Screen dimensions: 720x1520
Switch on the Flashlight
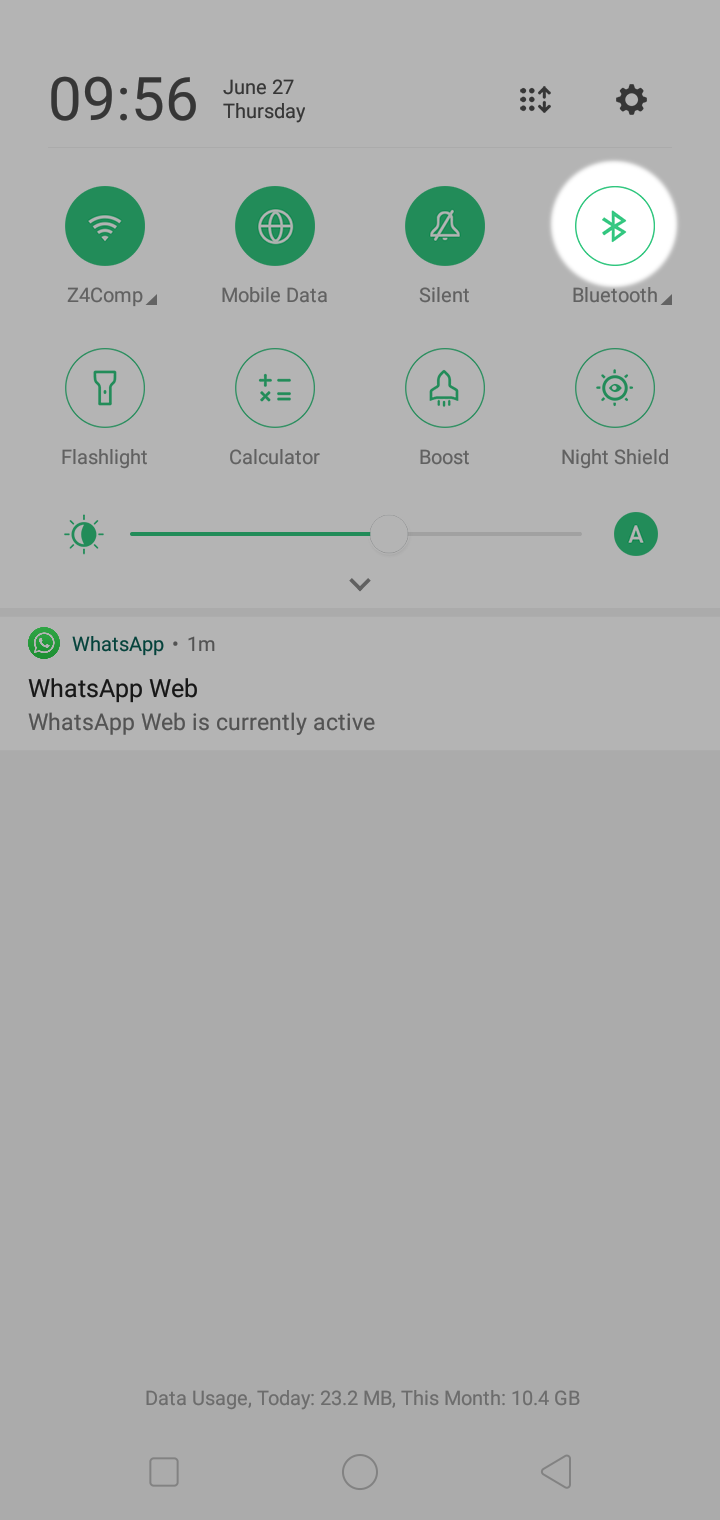(105, 388)
